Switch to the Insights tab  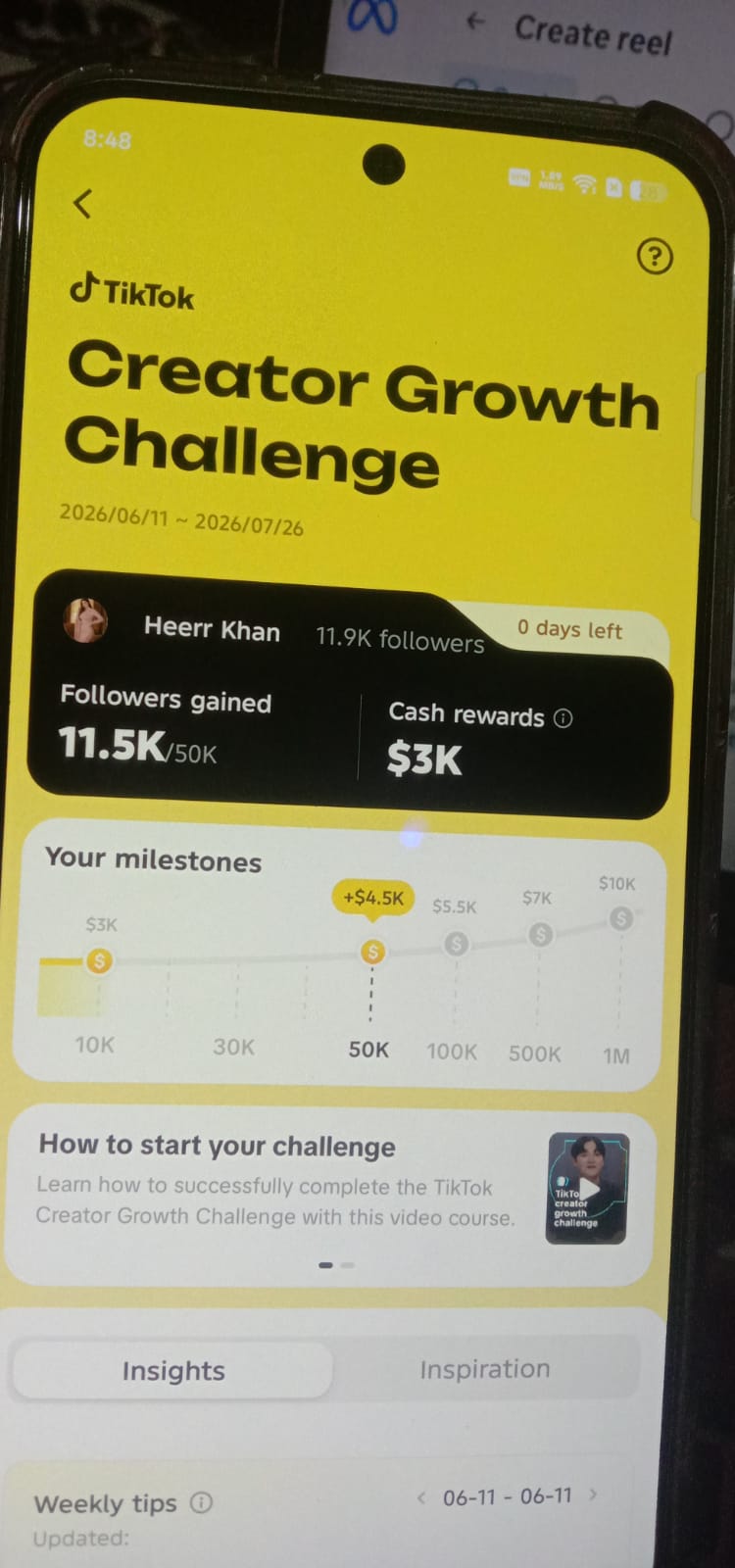[x=173, y=1370]
